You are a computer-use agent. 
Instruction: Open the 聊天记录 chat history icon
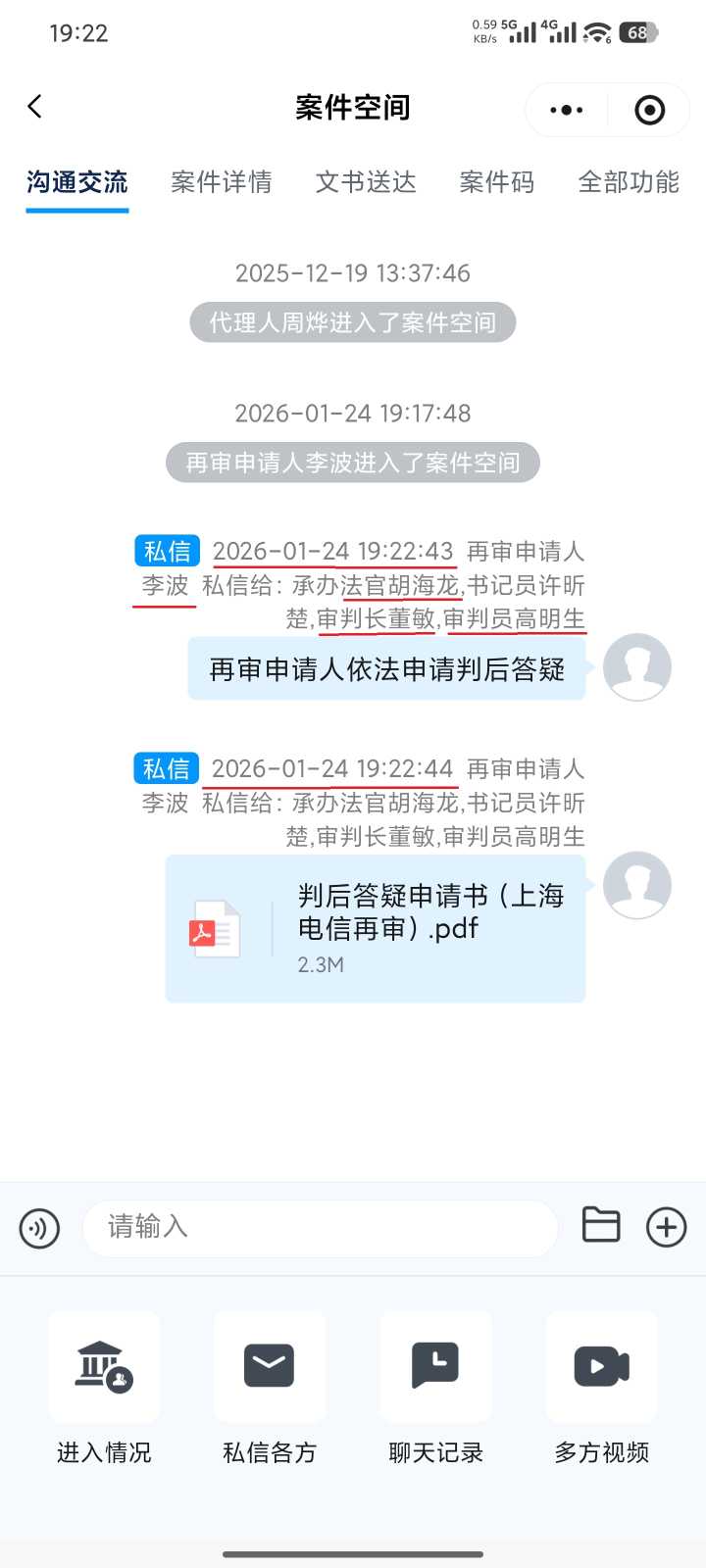(435, 1366)
